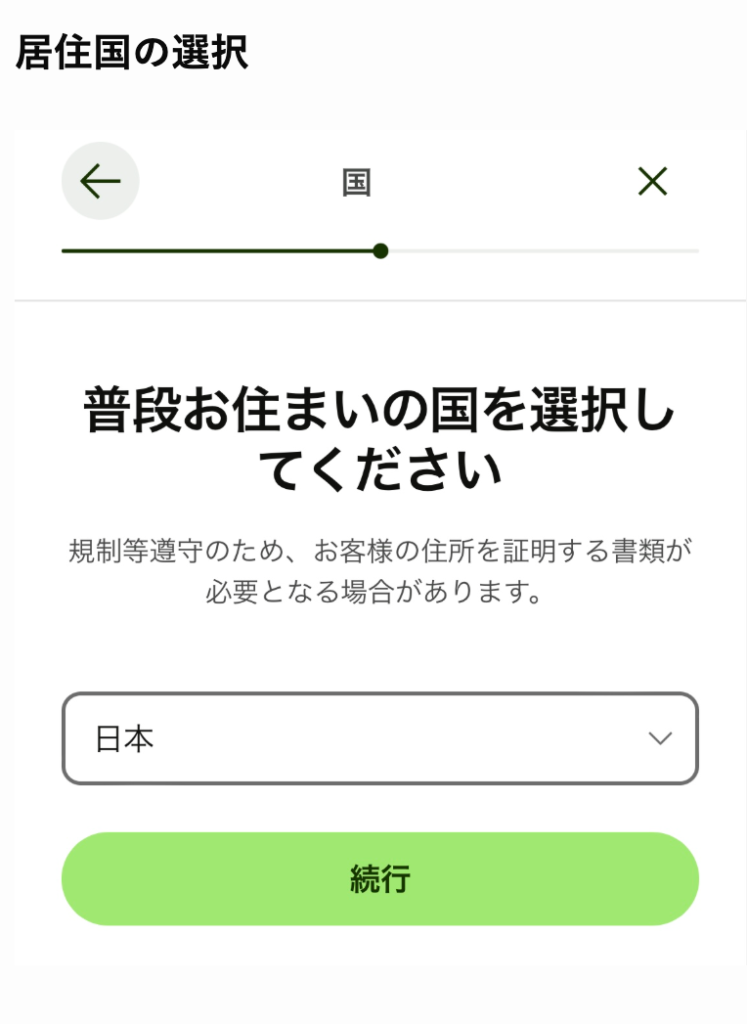Open the country selection dropdown
This screenshot has width=747, height=1024.
tap(378, 738)
